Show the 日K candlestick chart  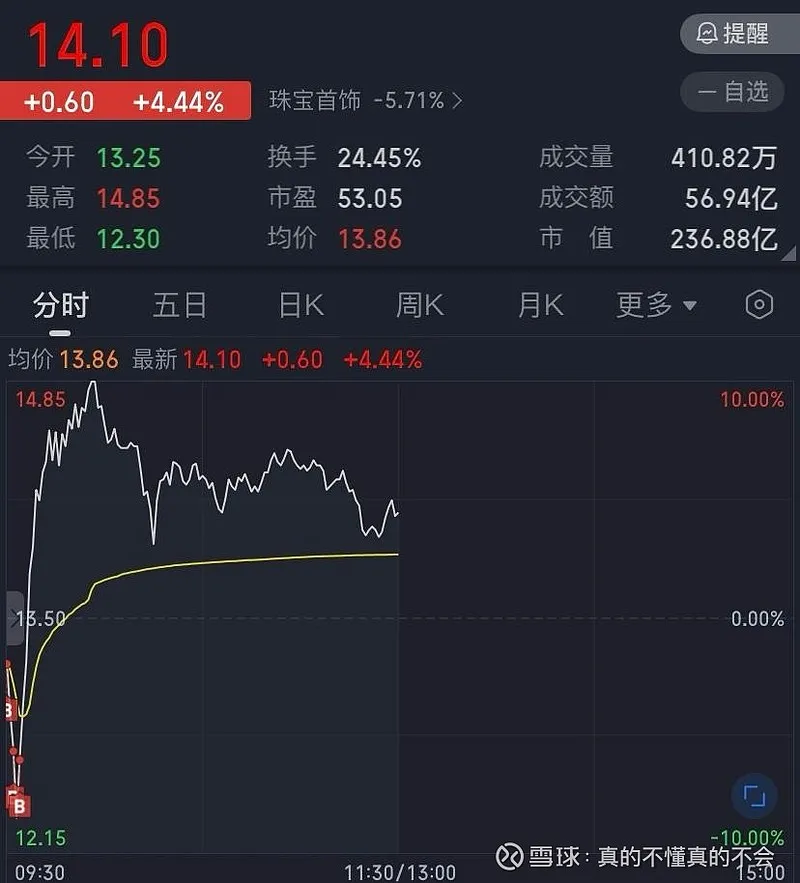(301, 305)
